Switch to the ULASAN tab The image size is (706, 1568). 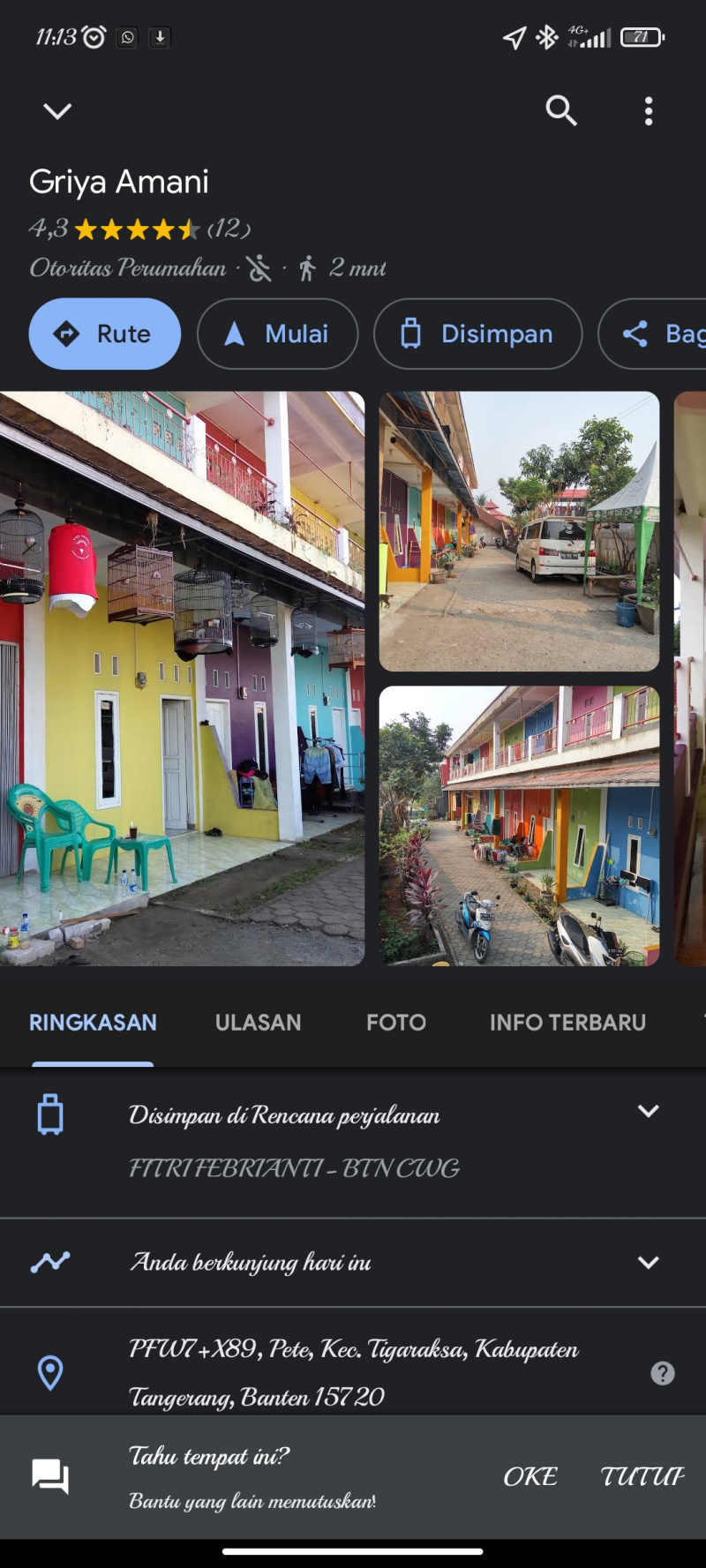[258, 1023]
